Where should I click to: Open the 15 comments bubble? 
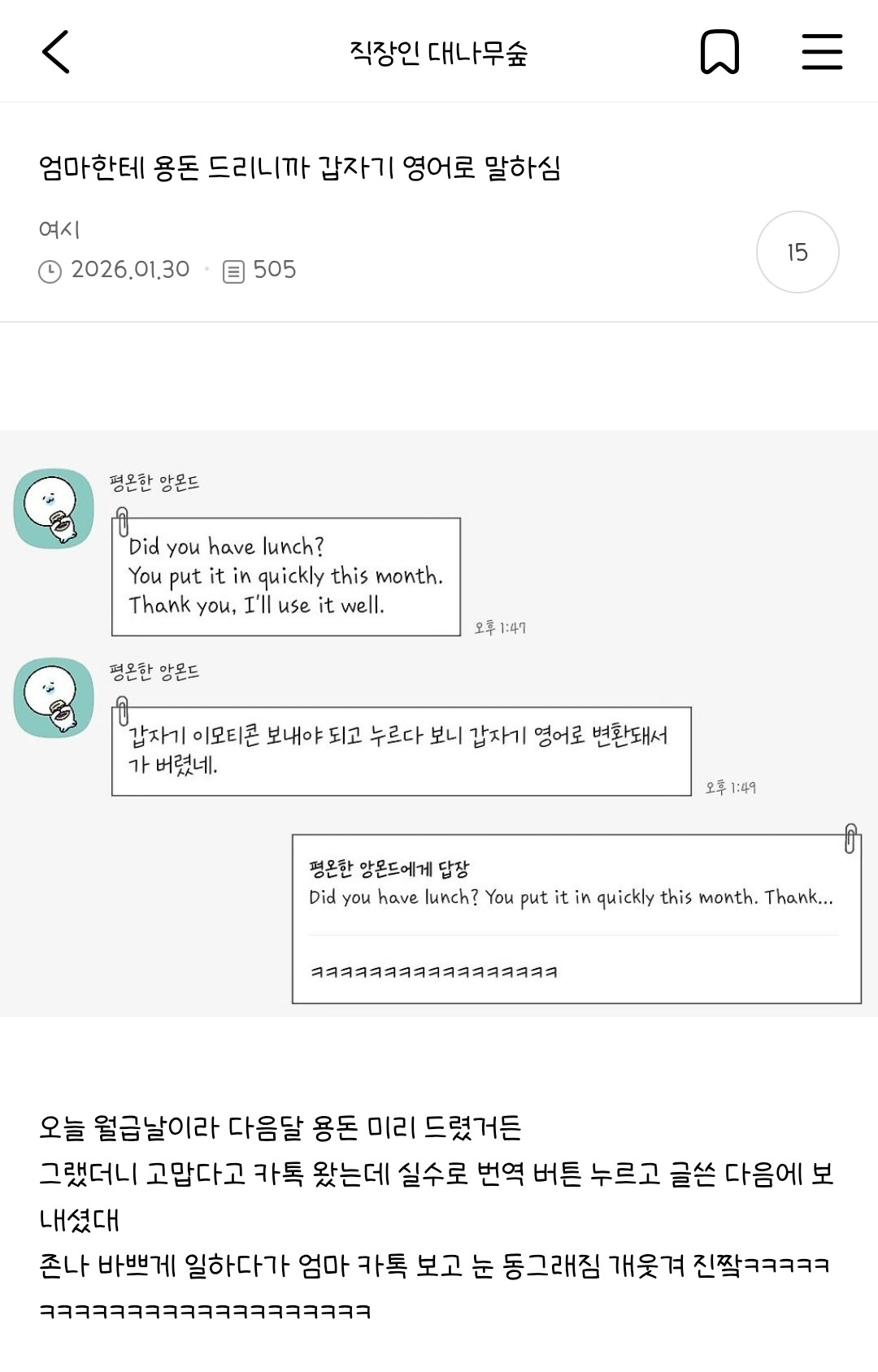[x=797, y=252]
